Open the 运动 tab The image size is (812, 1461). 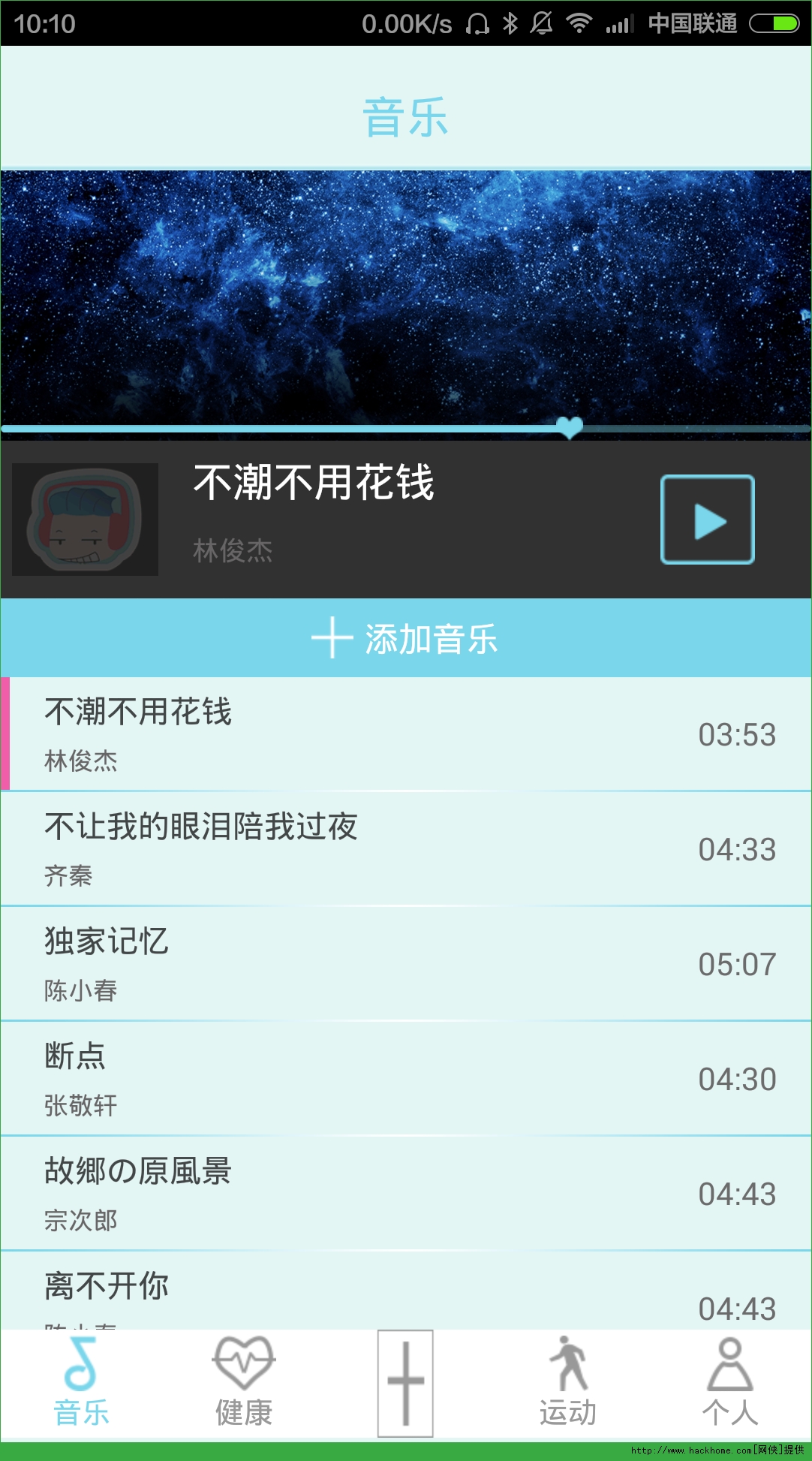[x=568, y=1383]
